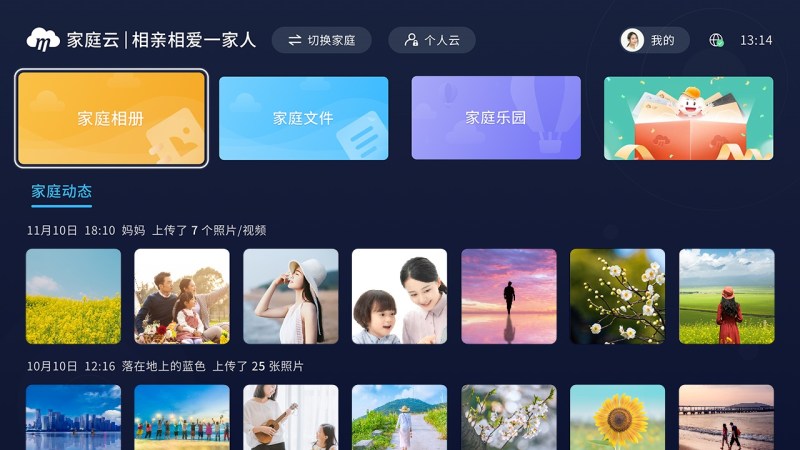The width and height of the screenshot is (800, 450).
Task: View the purple sunset silhouette photo
Action: point(508,296)
